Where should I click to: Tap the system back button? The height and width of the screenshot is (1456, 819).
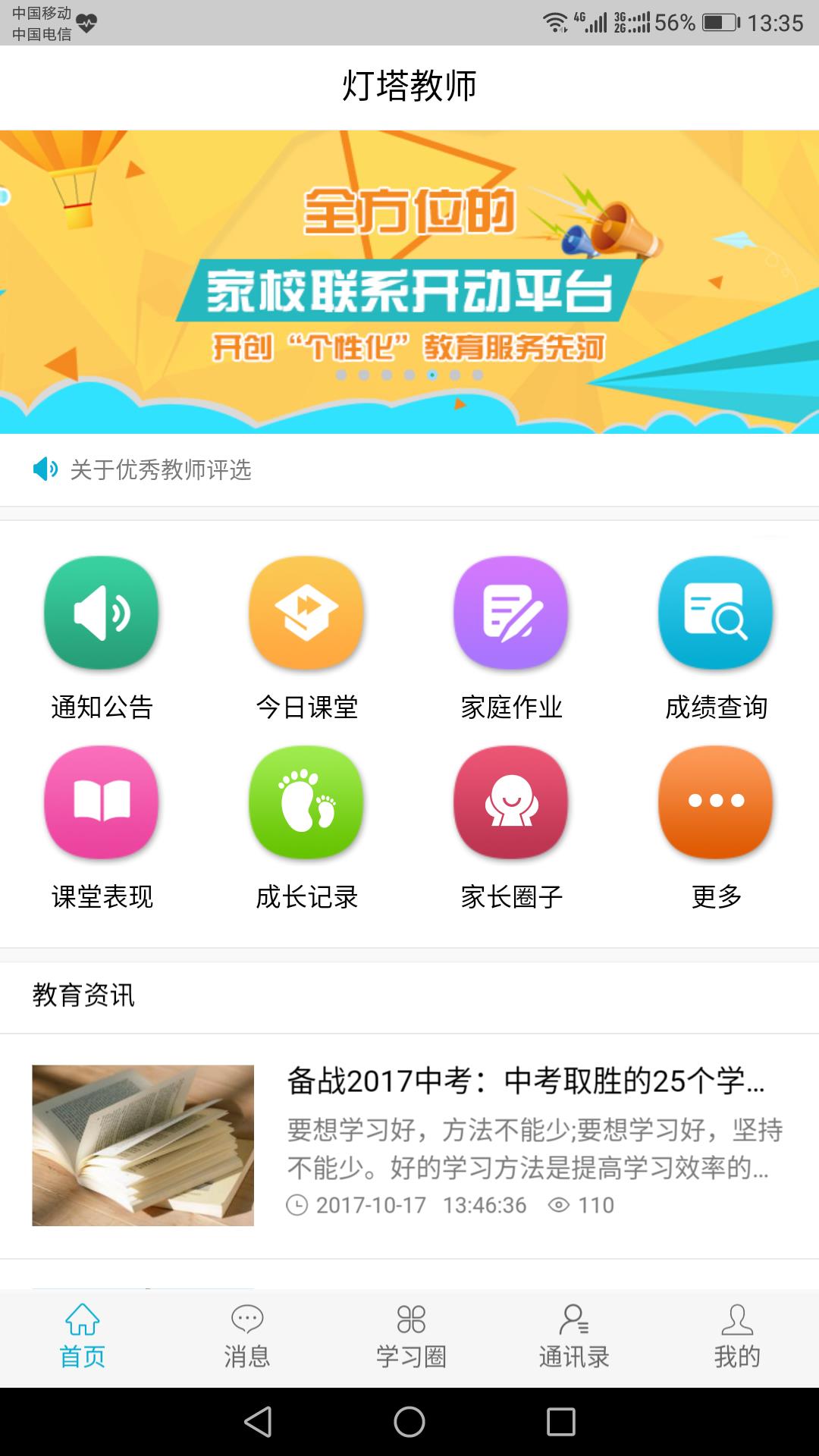tap(258, 1422)
